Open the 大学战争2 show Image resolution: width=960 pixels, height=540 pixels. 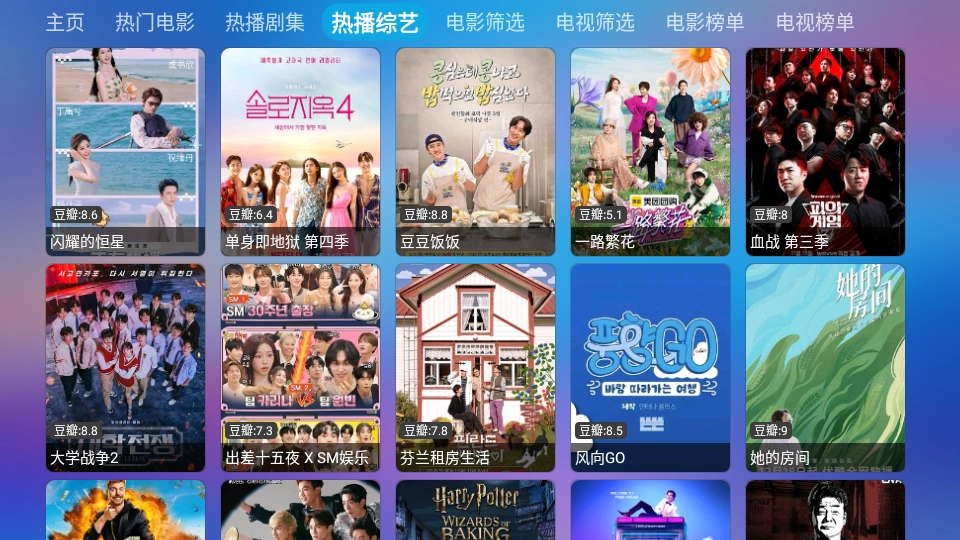125,367
